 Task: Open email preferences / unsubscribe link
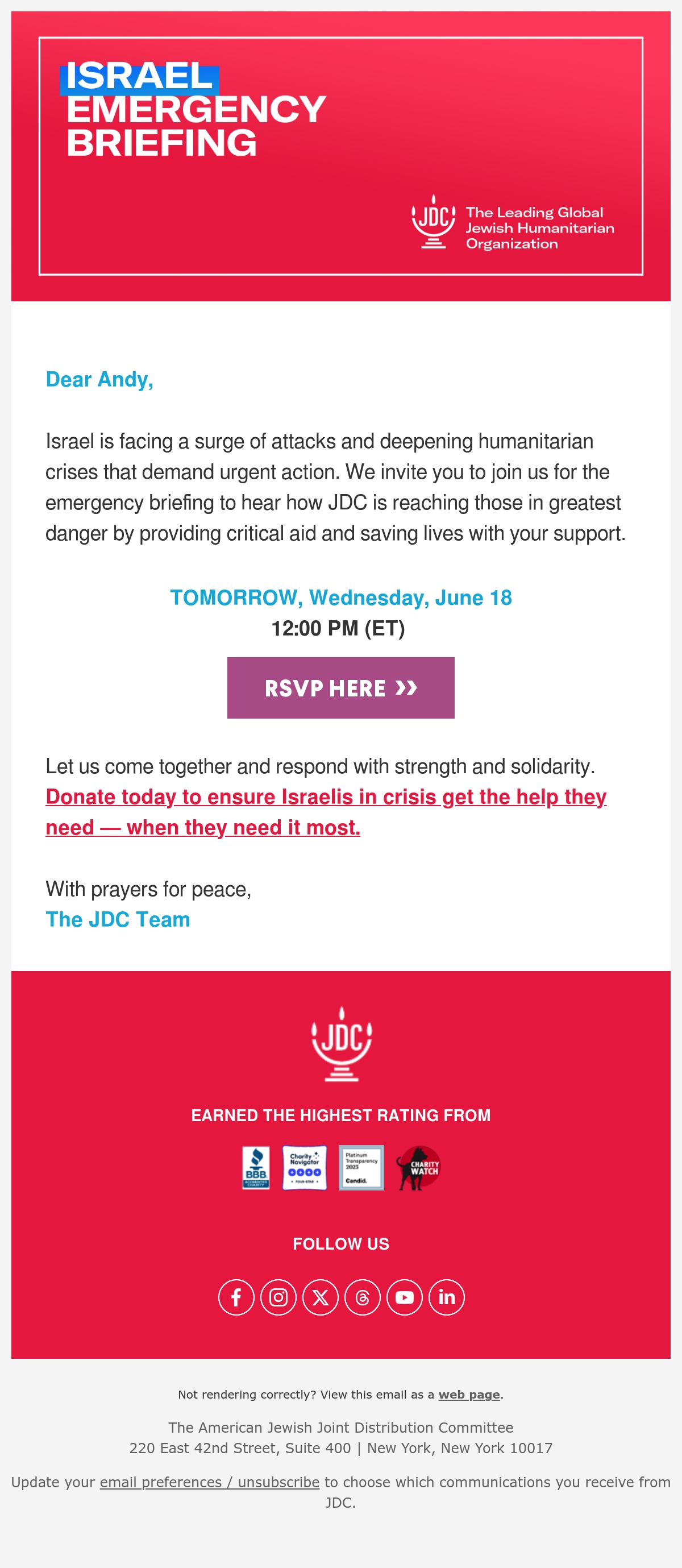pos(209,1482)
